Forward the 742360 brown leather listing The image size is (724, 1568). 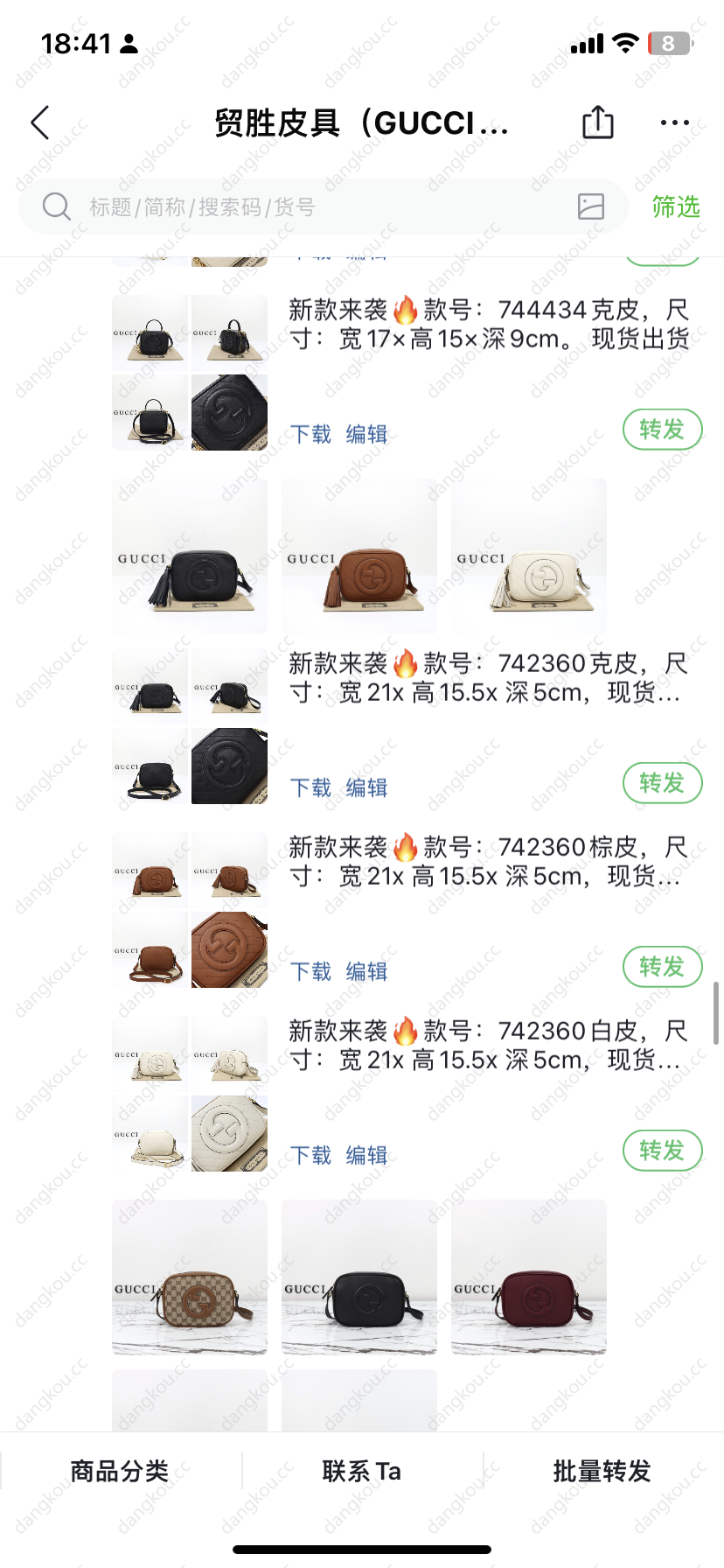pos(662,967)
